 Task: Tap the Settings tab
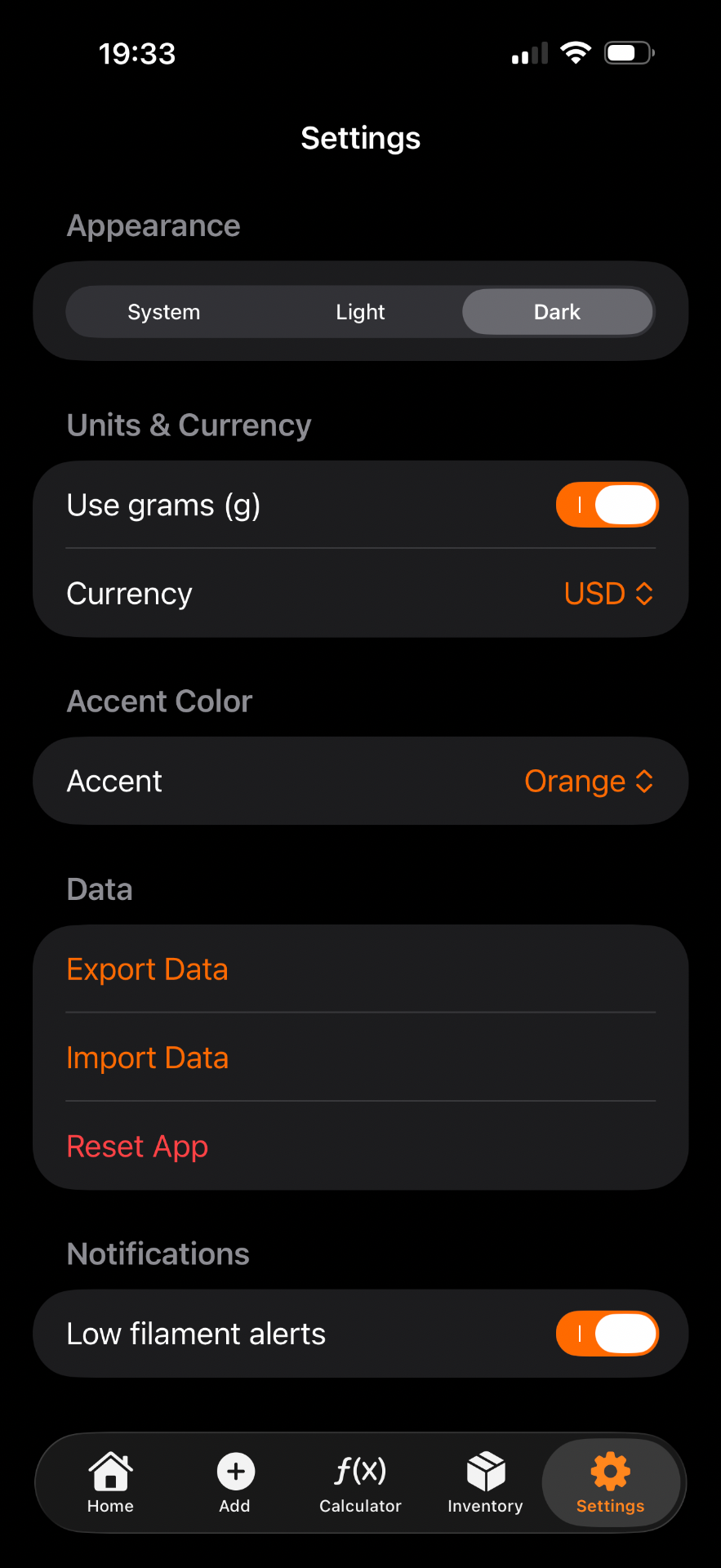(x=610, y=1483)
